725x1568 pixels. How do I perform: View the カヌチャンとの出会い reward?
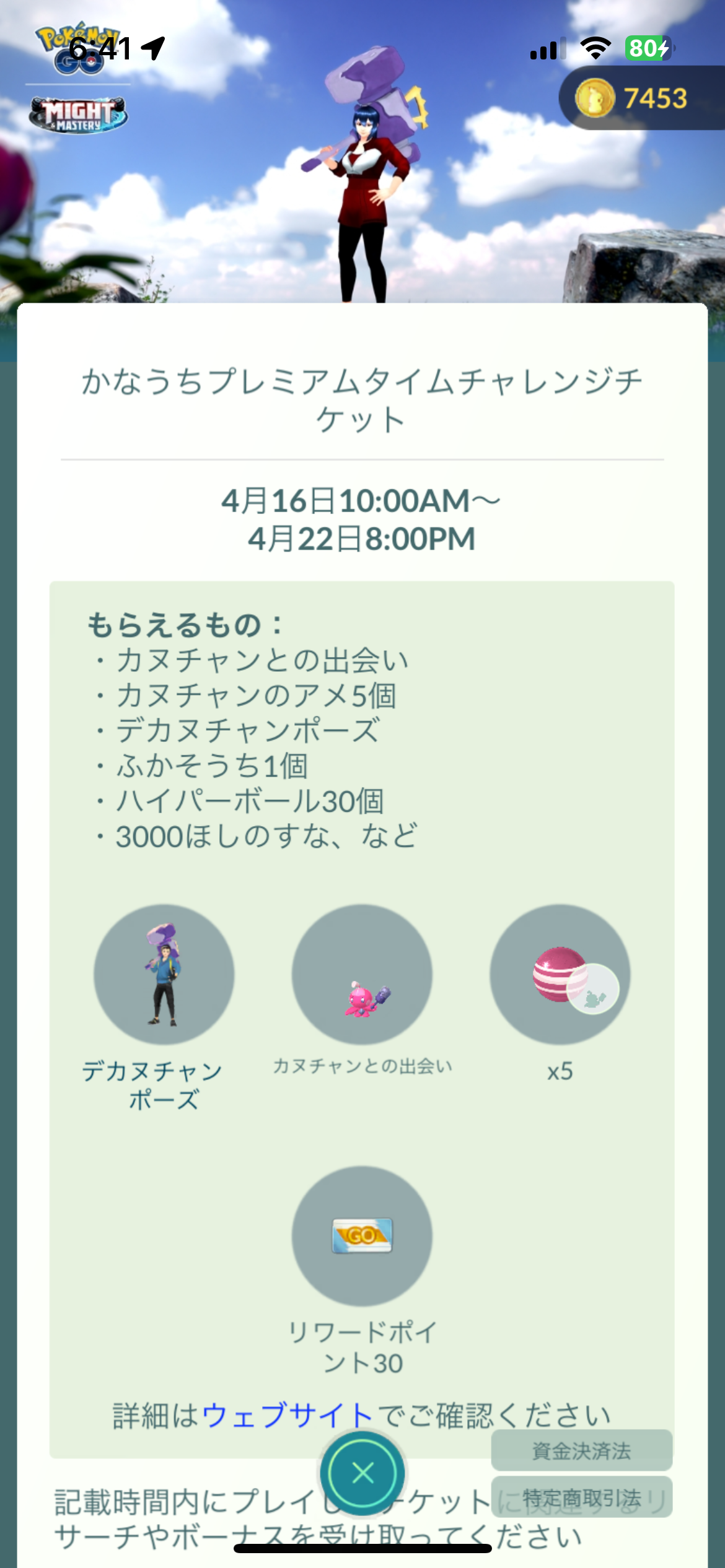point(362,974)
